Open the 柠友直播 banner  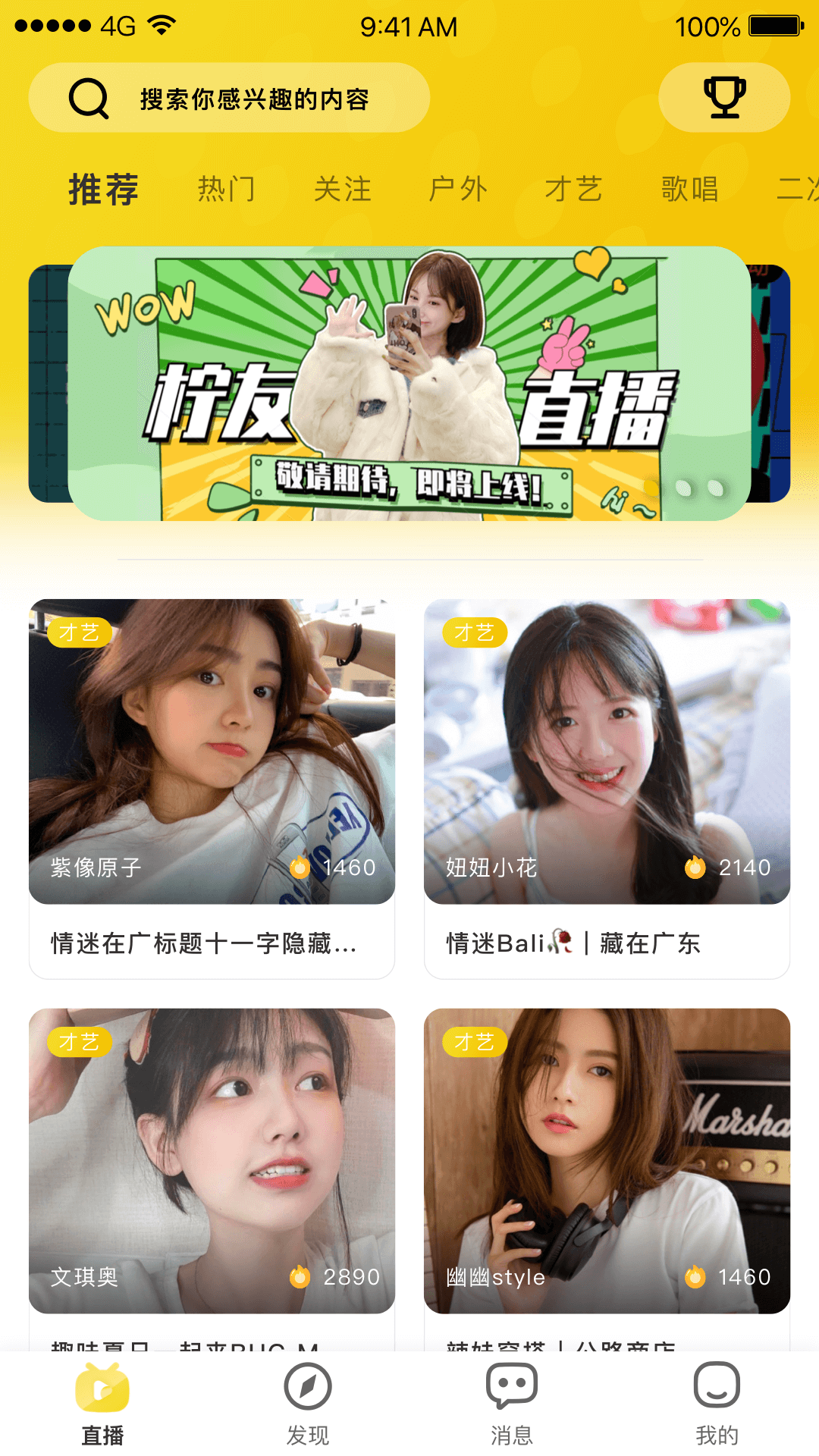coord(409,384)
